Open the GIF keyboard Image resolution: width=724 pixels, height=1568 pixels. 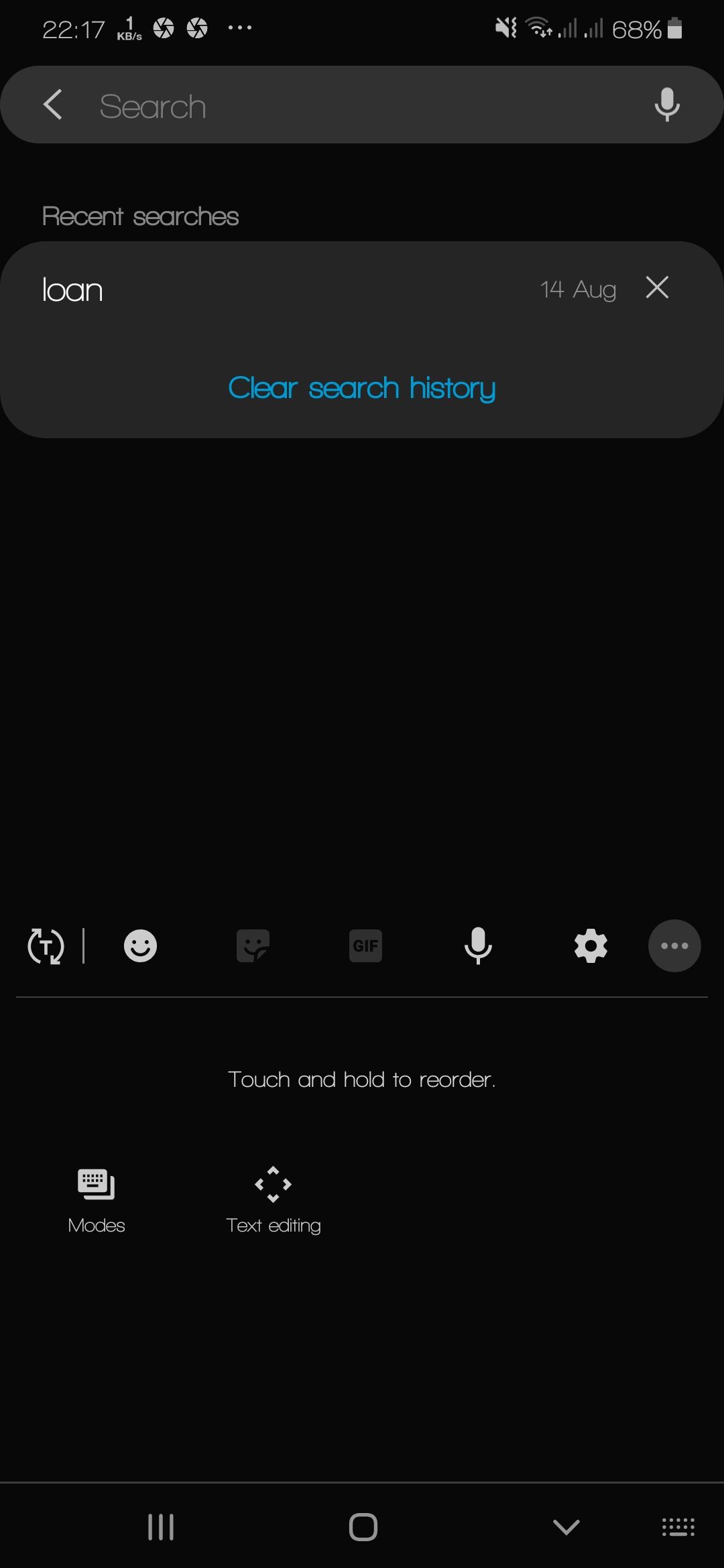[x=365, y=946]
